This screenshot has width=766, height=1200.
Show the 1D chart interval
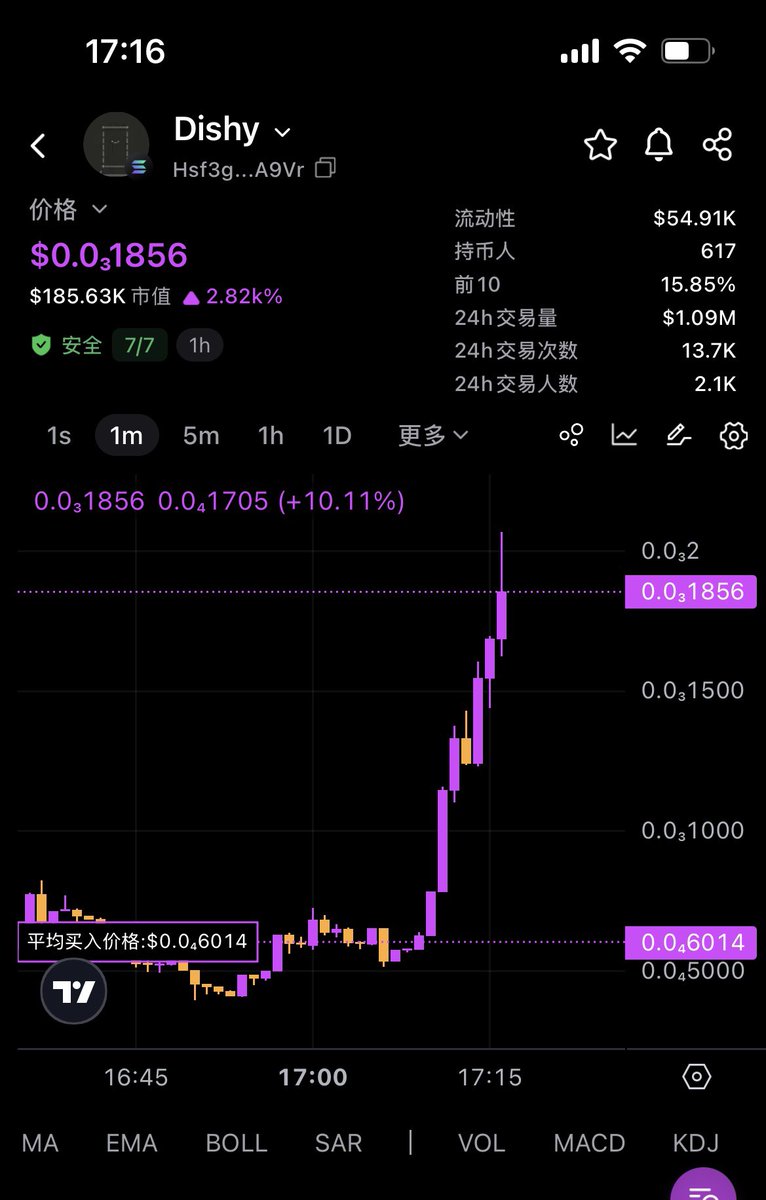(337, 436)
